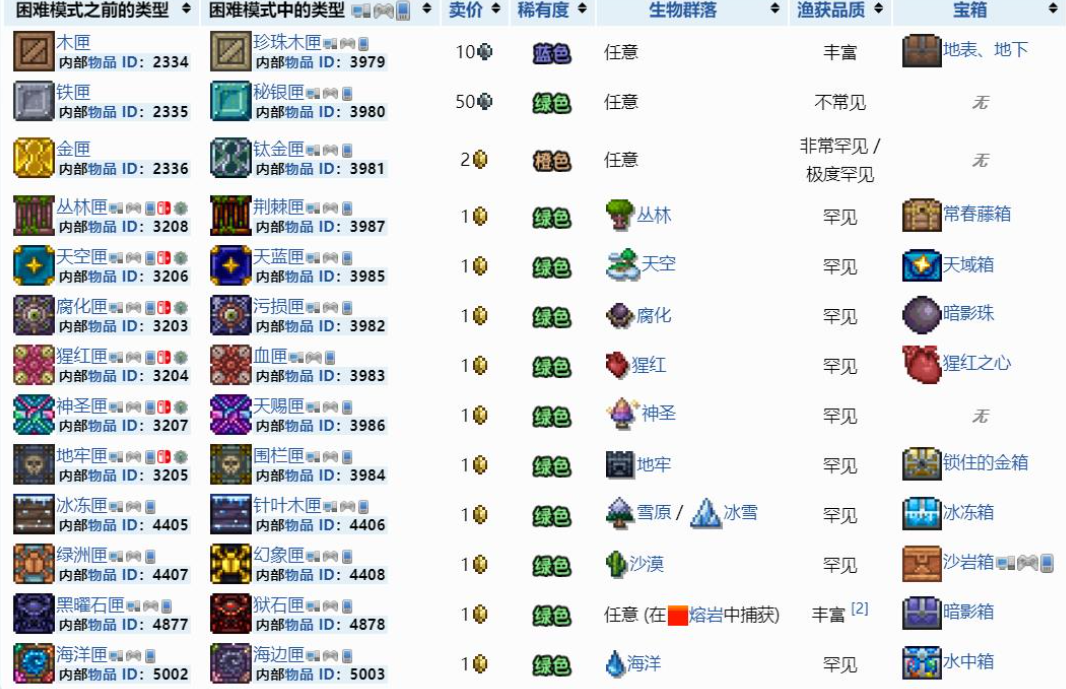Open the 暗影珠 link

[x=968, y=313]
